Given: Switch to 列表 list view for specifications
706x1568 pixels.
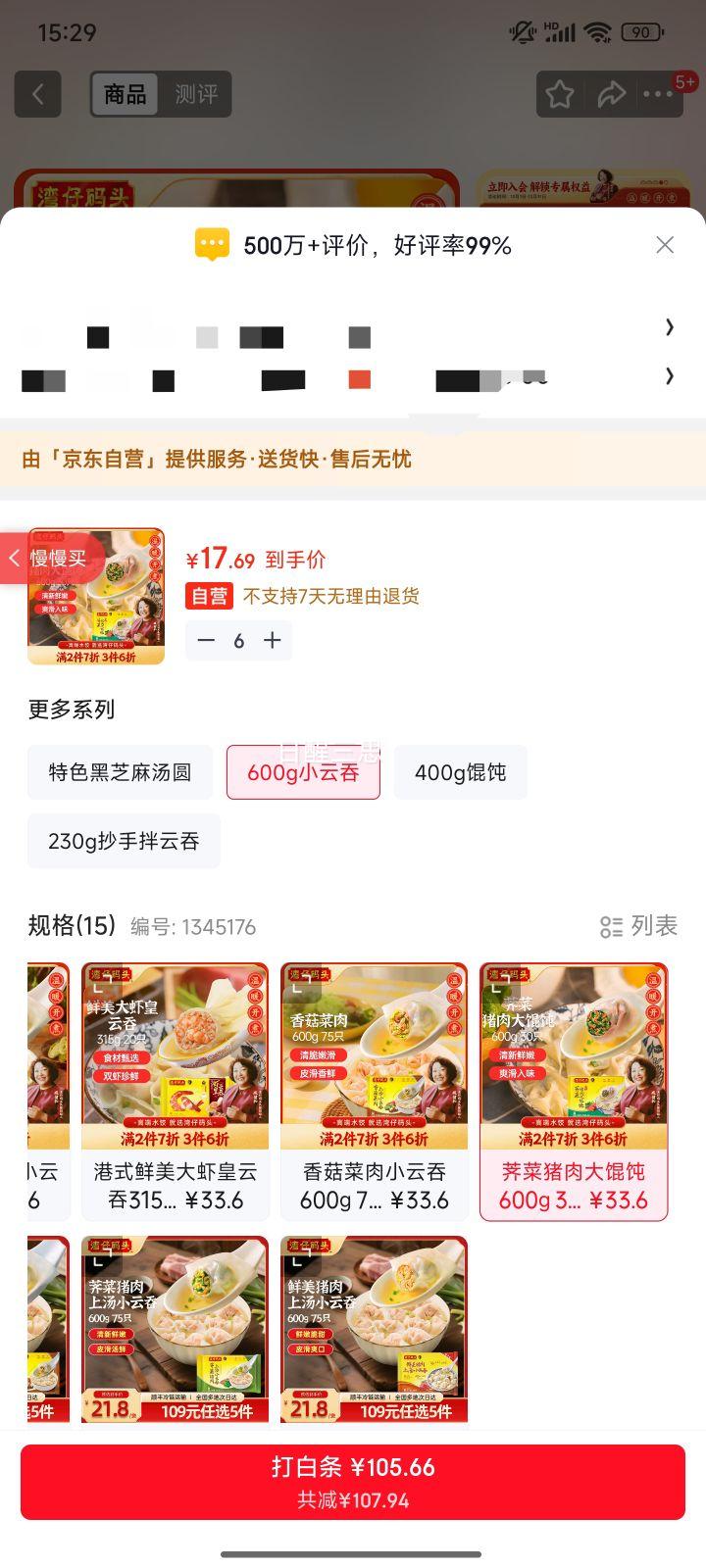Looking at the screenshot, I should click(x=636, y=926).
